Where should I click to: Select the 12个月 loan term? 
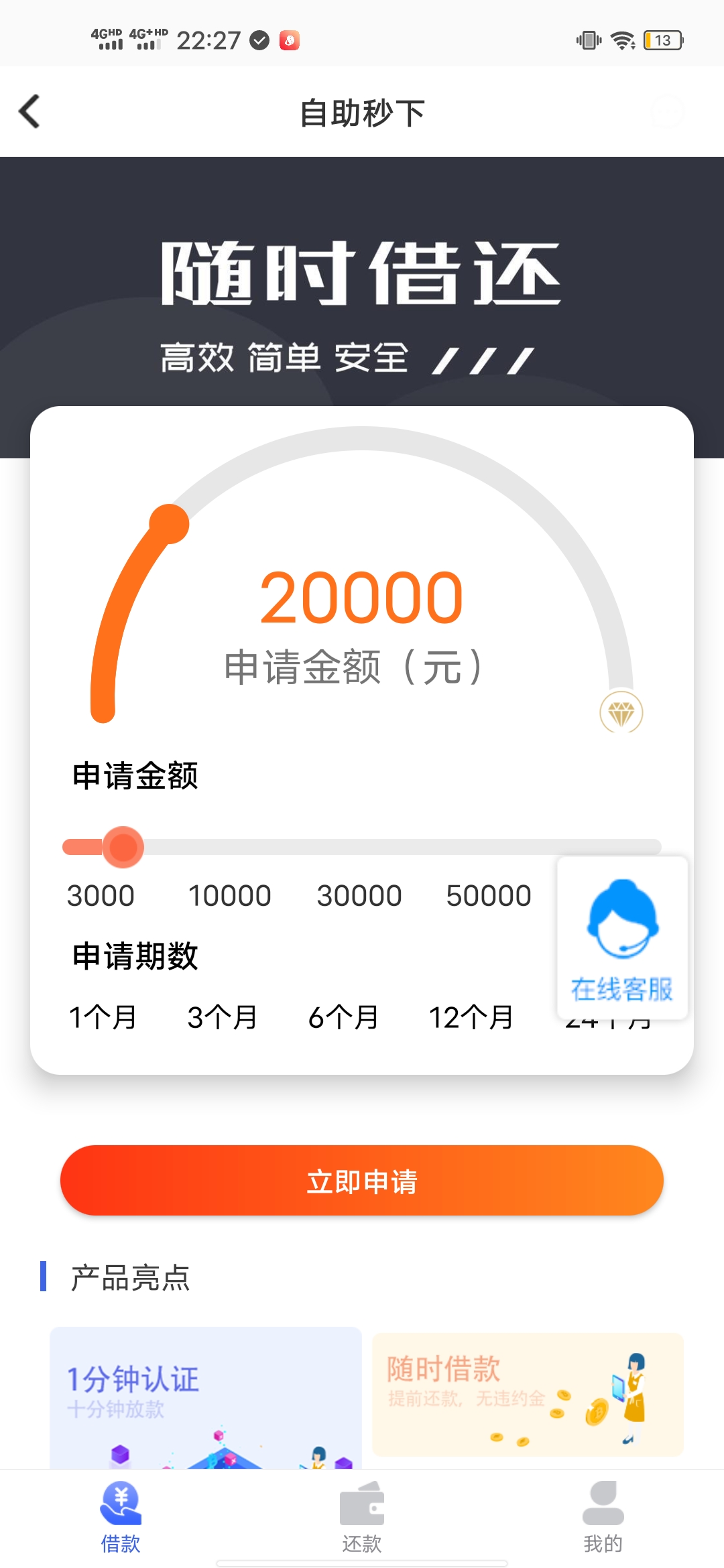coord(471,1017)
